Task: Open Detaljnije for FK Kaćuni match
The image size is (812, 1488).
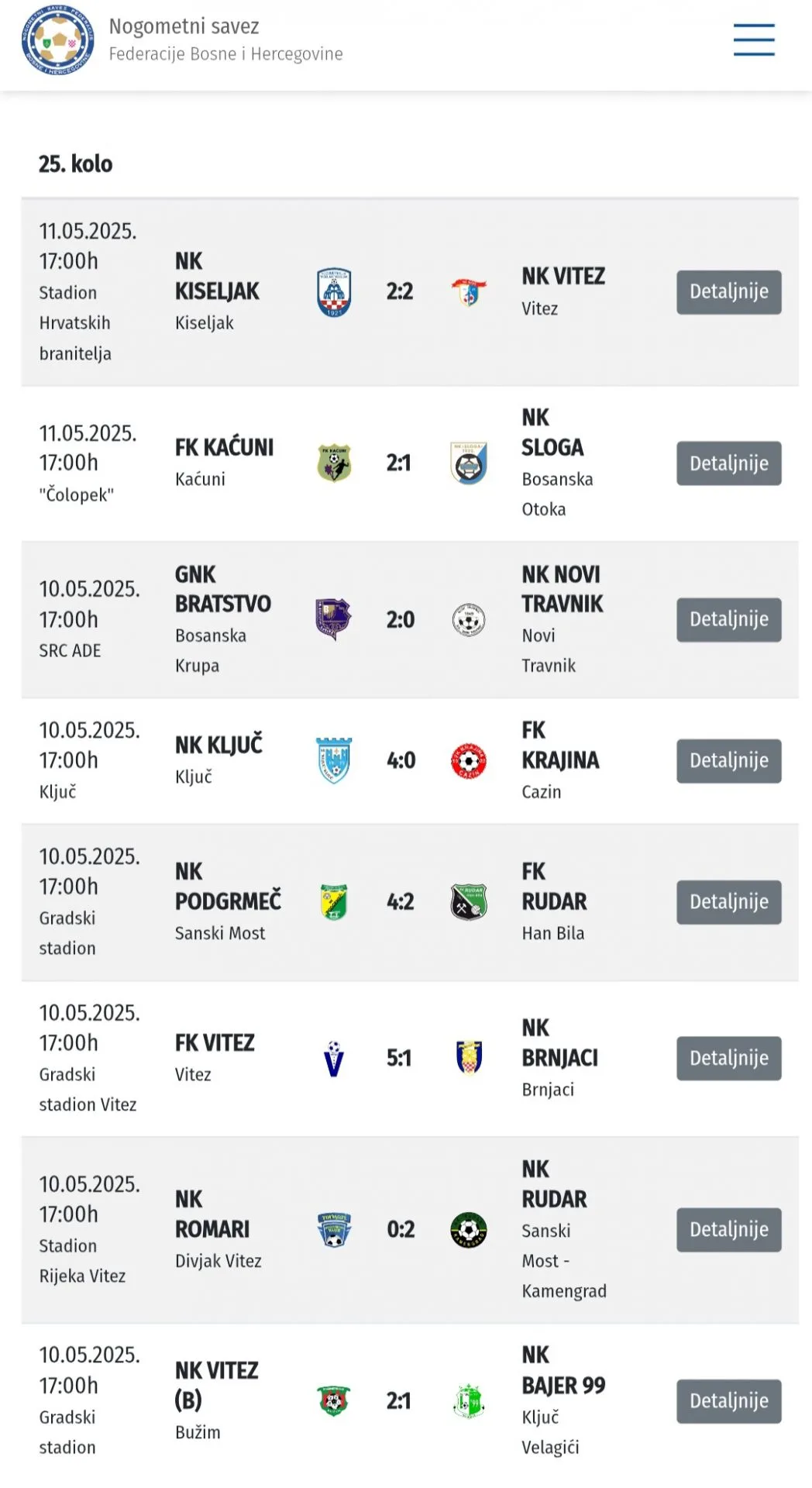Action: click(x=728, y=463)
